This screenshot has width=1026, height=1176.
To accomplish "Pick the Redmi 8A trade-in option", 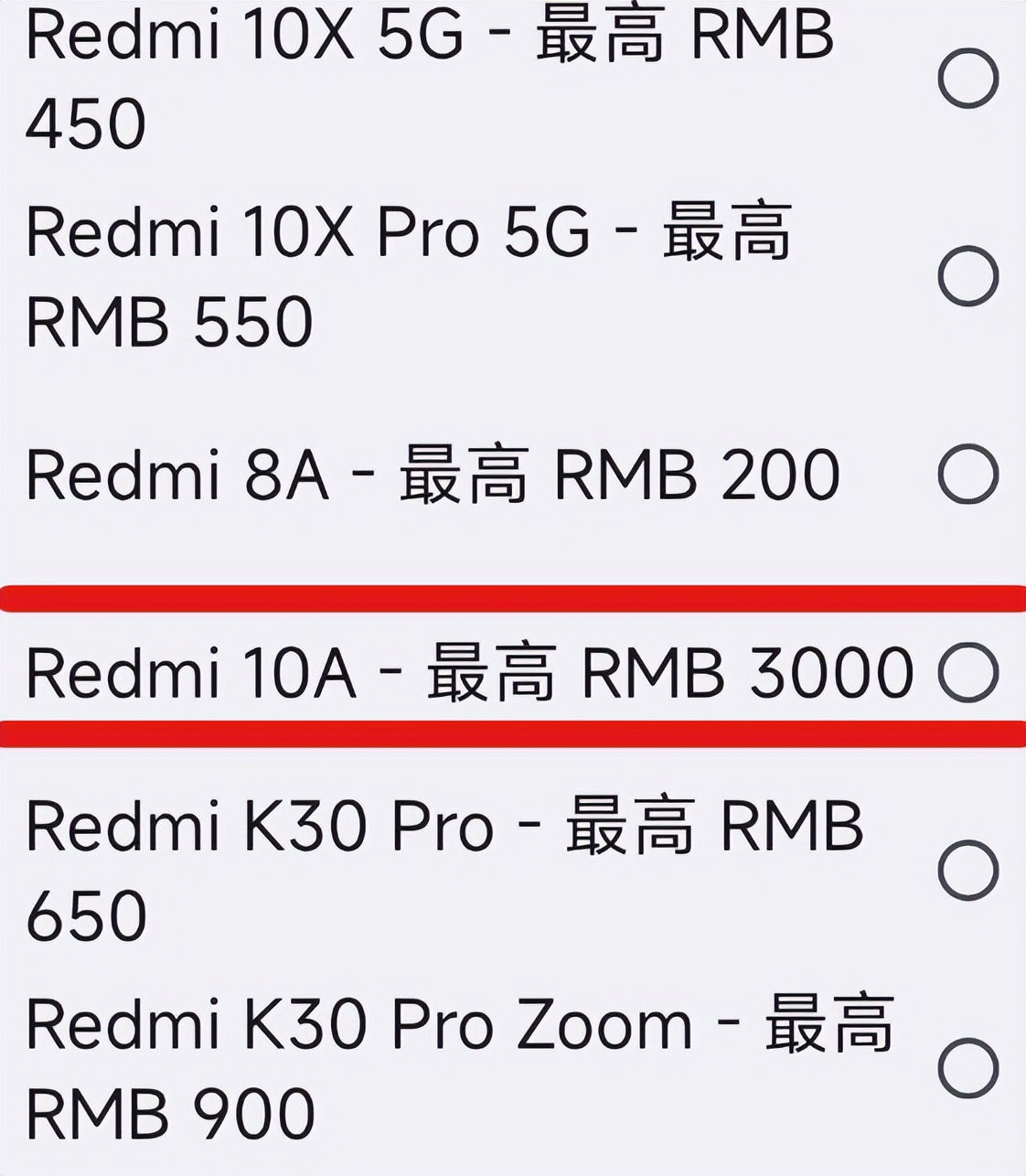I will tap(967, 475).
